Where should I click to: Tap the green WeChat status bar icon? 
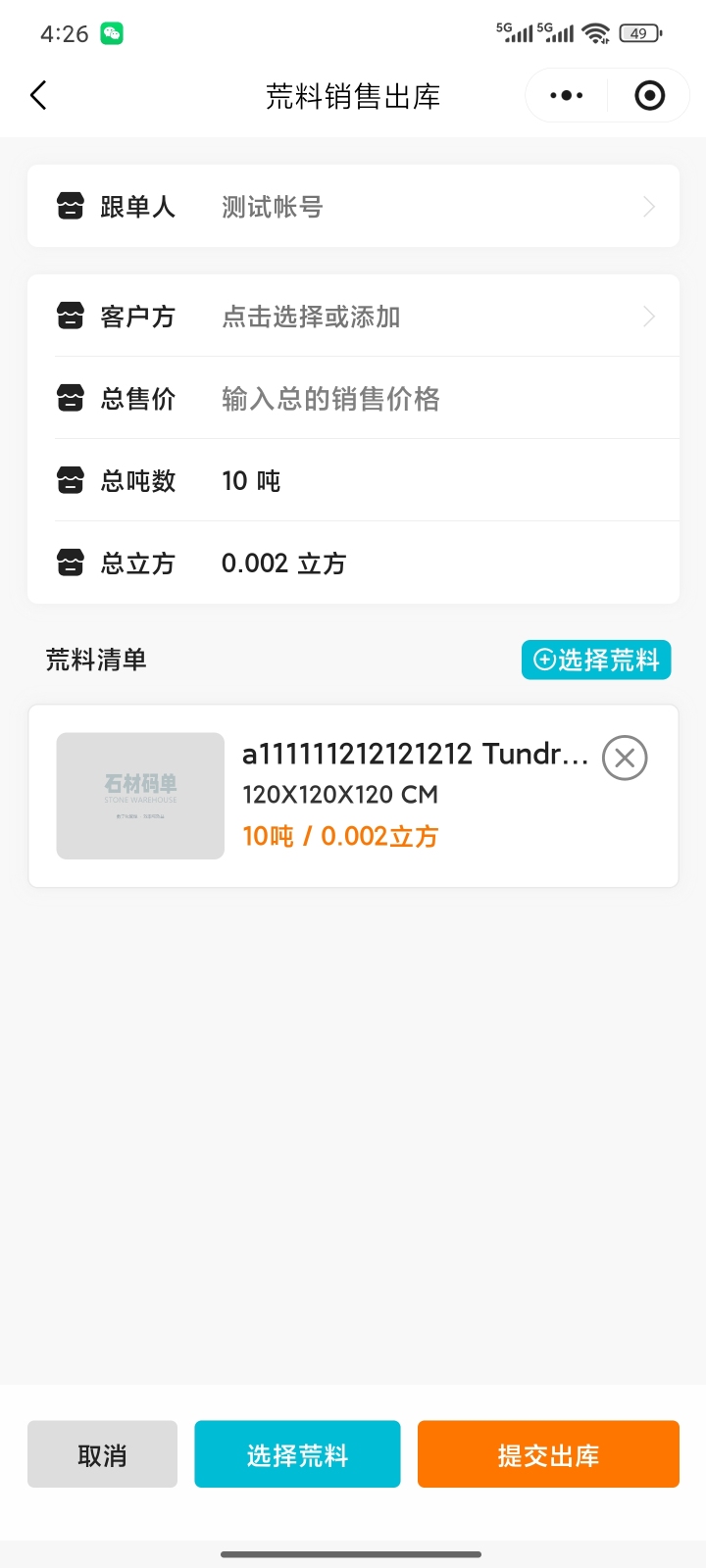tap(111, 32)
